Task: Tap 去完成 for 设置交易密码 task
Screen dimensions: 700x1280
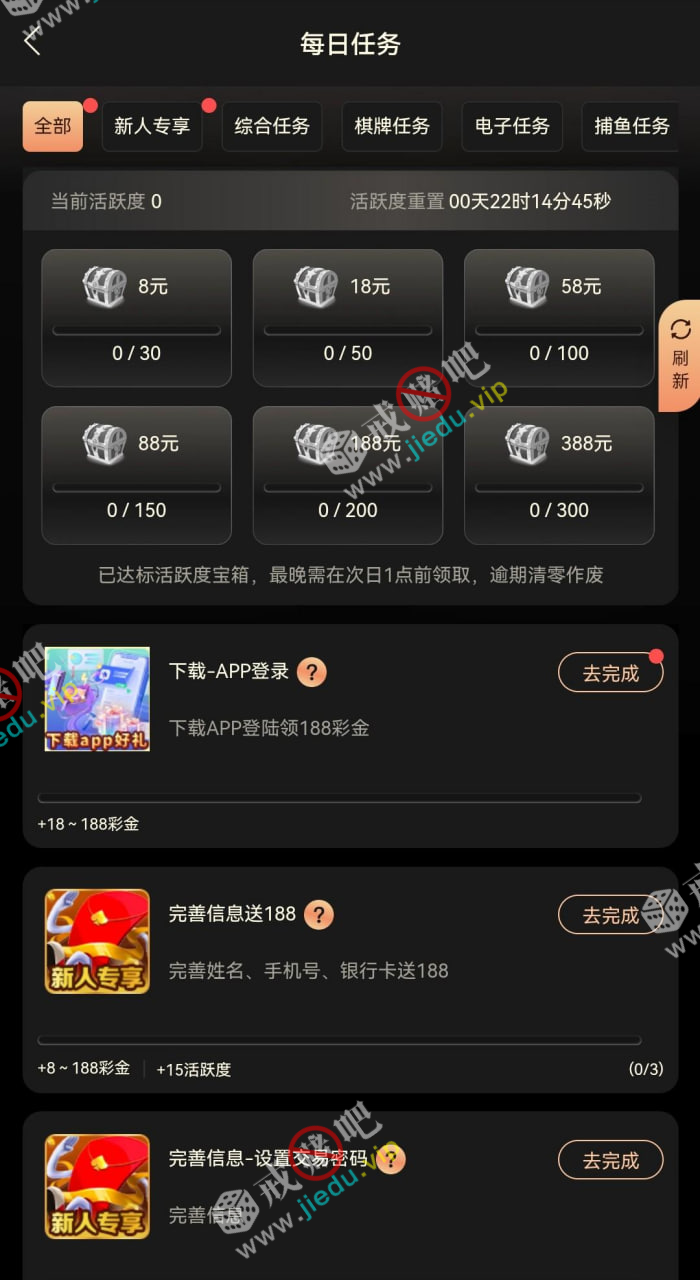Action: pyautogui.click(x=610, y=1160)
